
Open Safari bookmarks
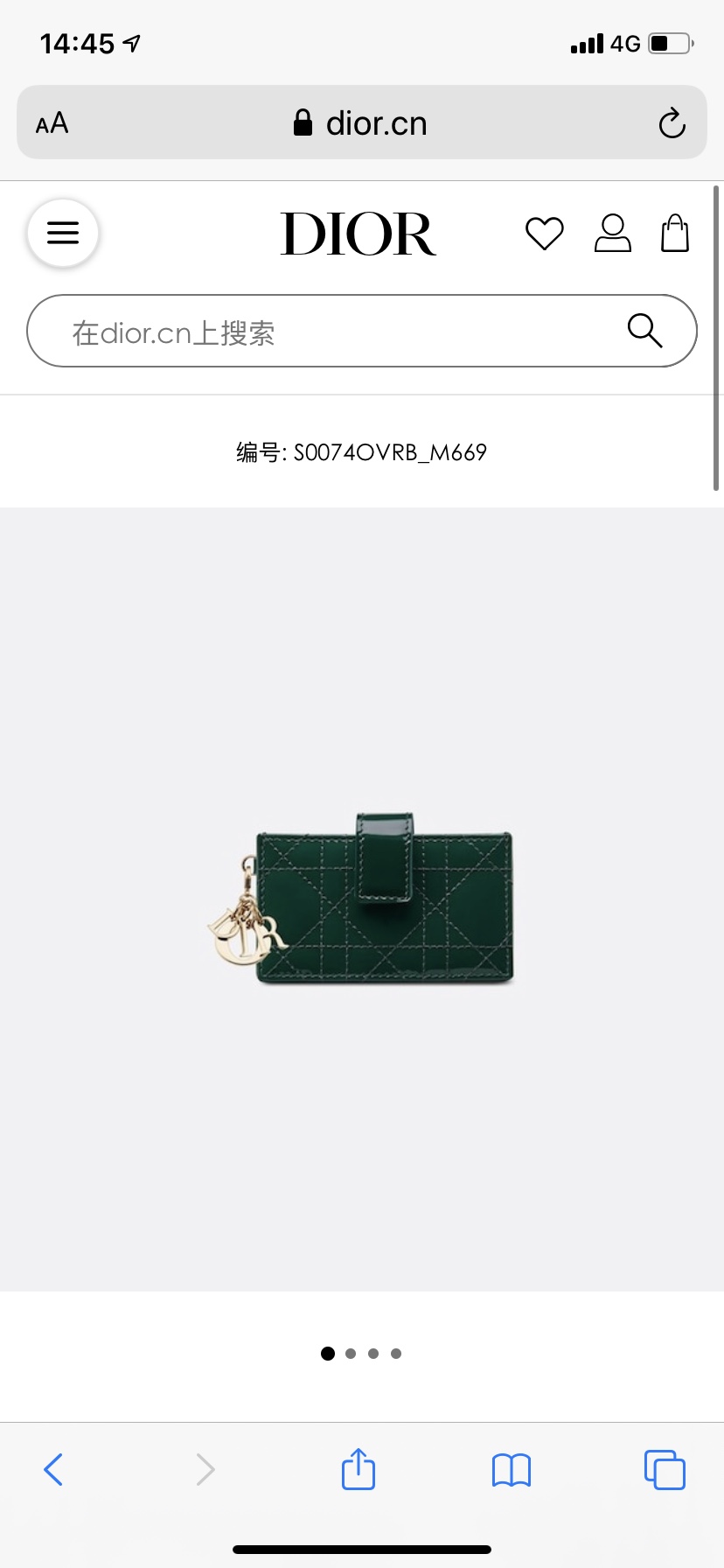pos(512,1470)
